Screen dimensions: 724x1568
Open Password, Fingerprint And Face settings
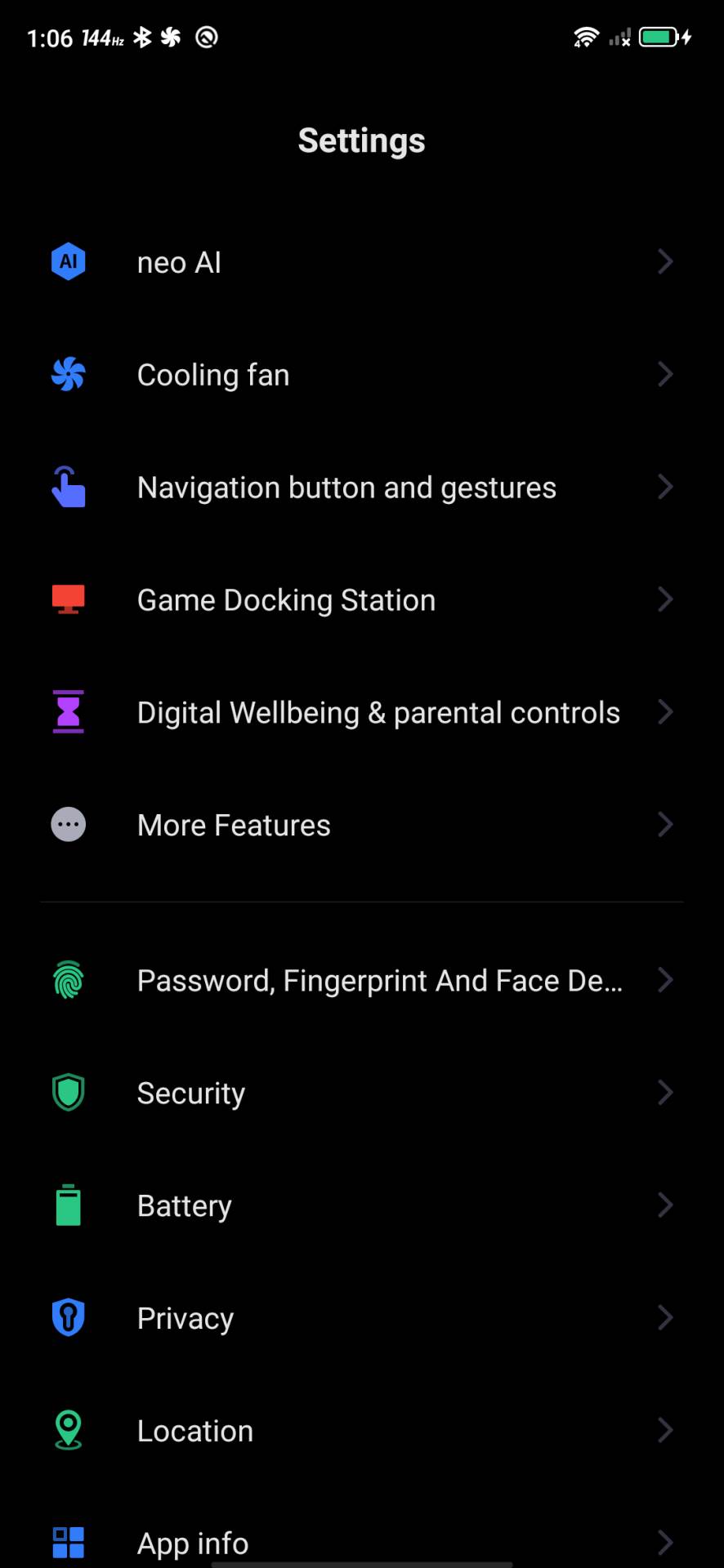[361, 980]
